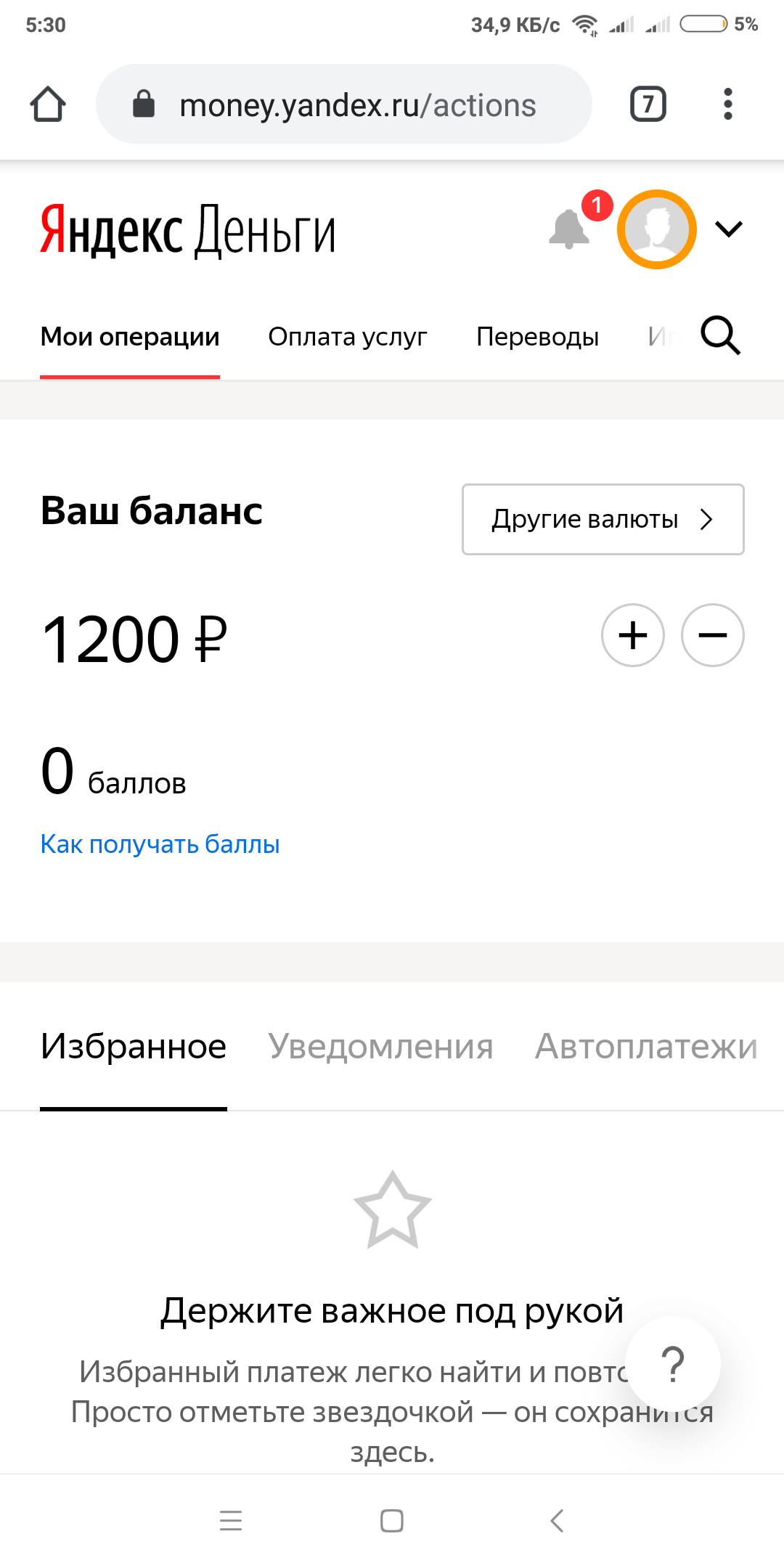The width and height of the screenshot is (784, 1568).
Task: Open the browser overflow menu
Action: click(x=727, y=105)
